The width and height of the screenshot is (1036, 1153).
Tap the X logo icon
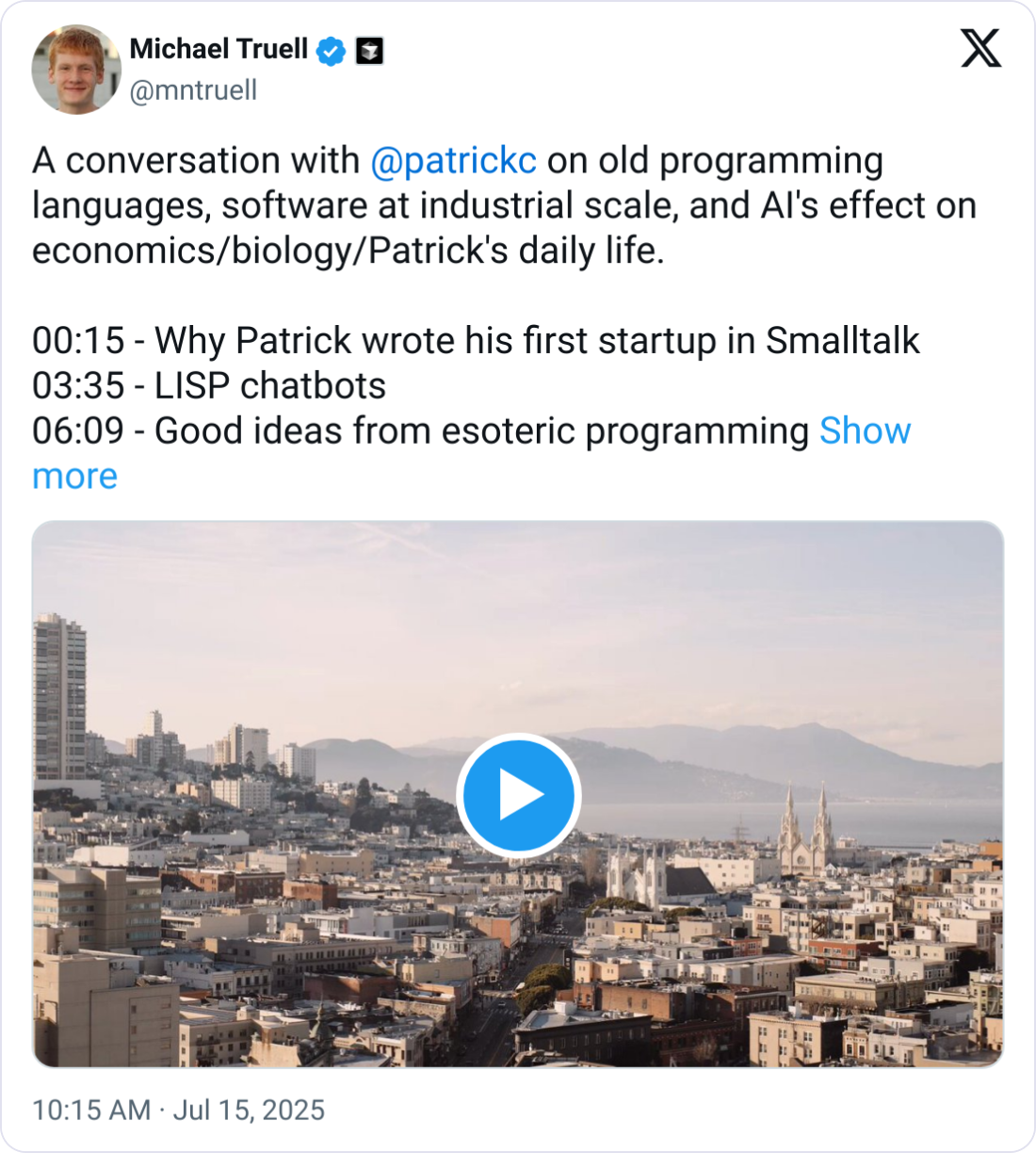980,48
